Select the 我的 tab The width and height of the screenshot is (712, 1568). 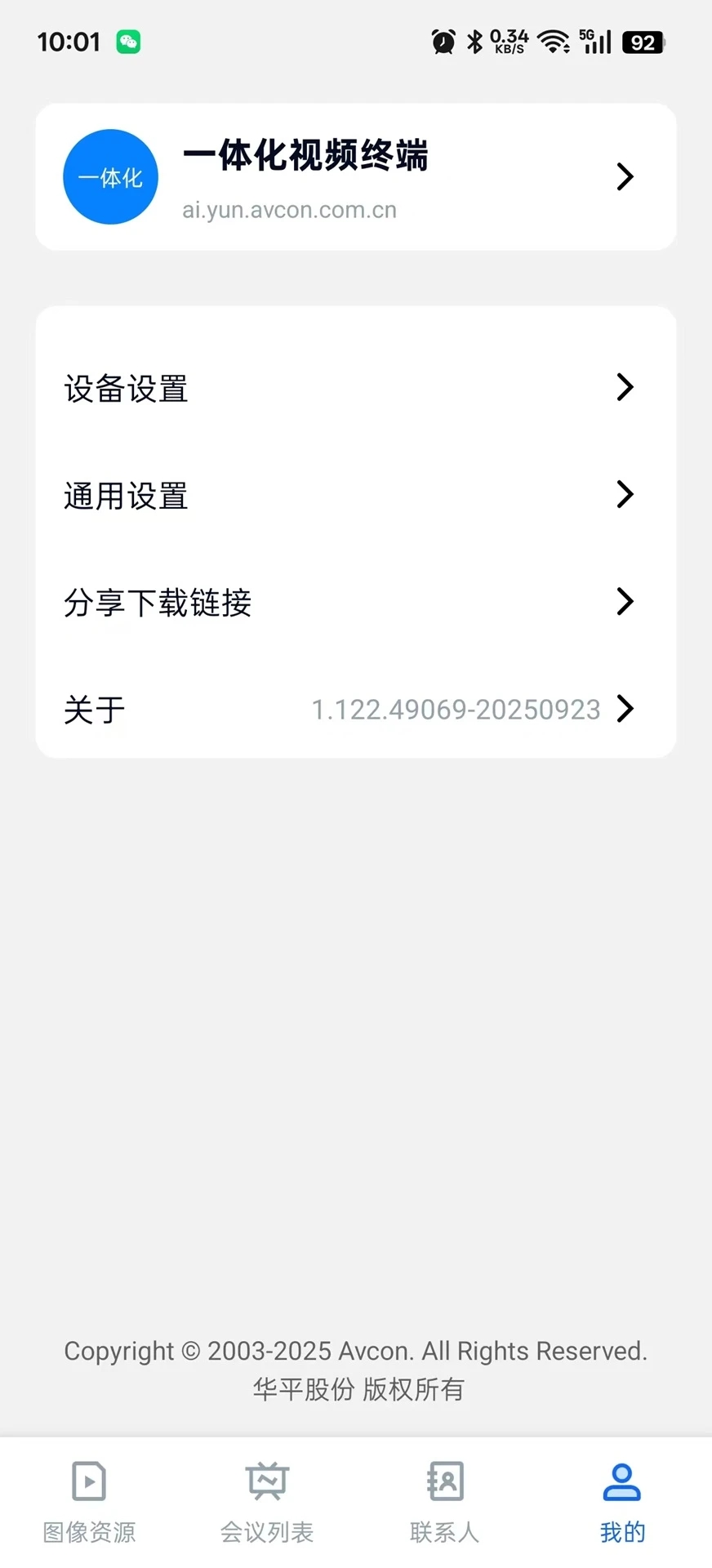pyautogui.click(x=622, y=1503)
